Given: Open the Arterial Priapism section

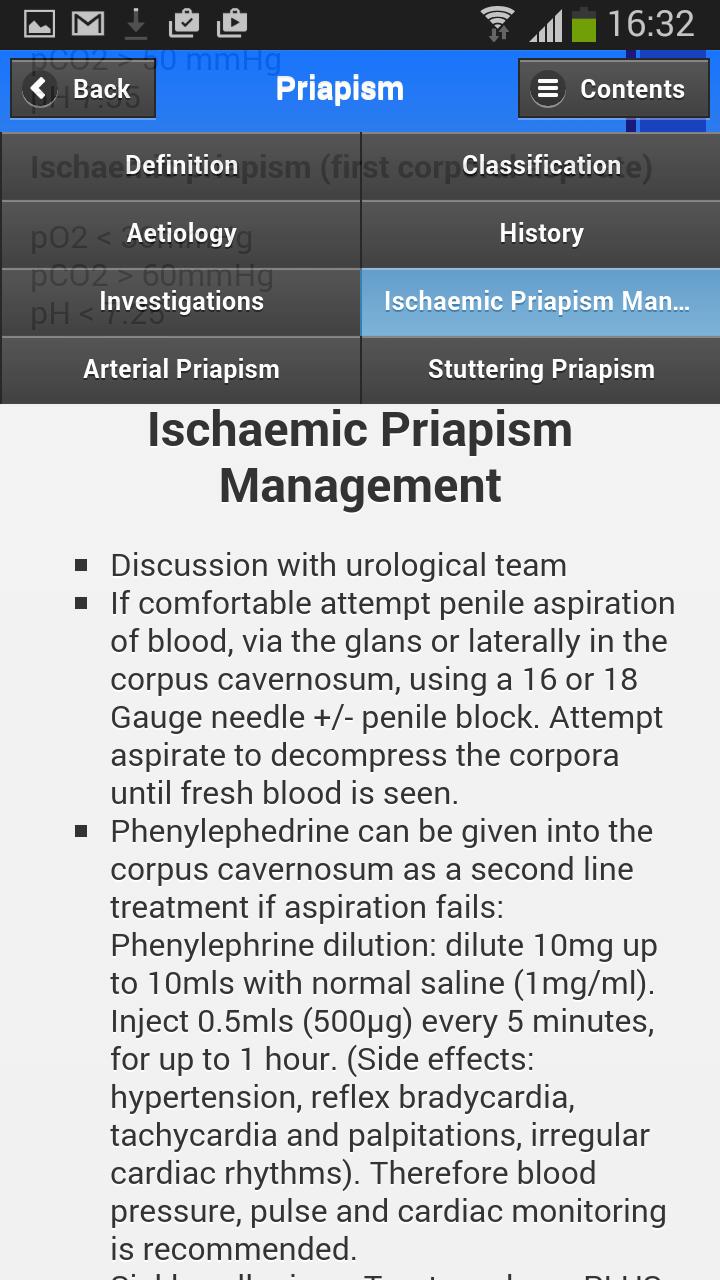Looking at the screenshot, I should click(180, 369).
